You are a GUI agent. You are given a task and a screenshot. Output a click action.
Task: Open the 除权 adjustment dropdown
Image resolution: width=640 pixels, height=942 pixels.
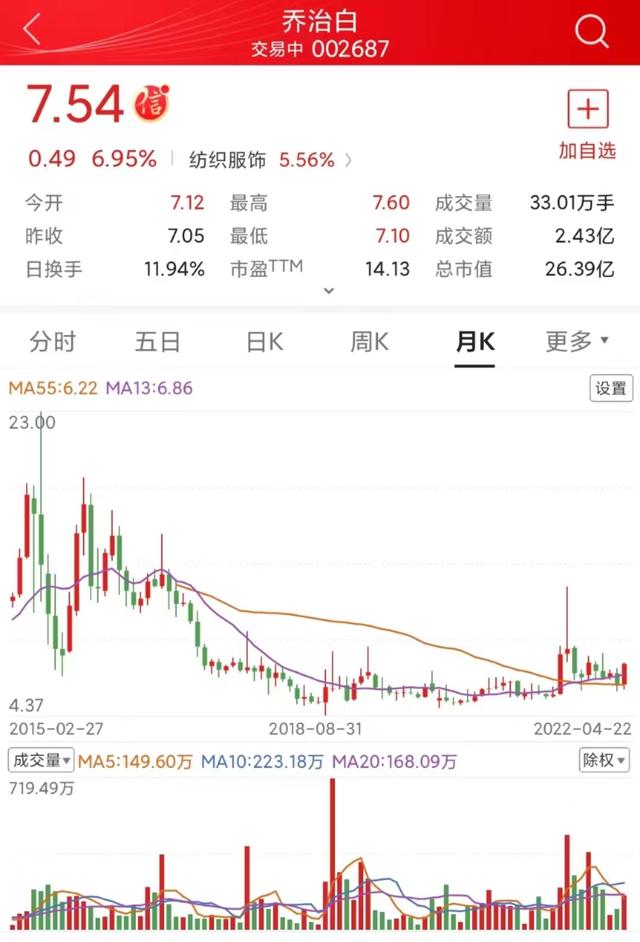[605, 761]
